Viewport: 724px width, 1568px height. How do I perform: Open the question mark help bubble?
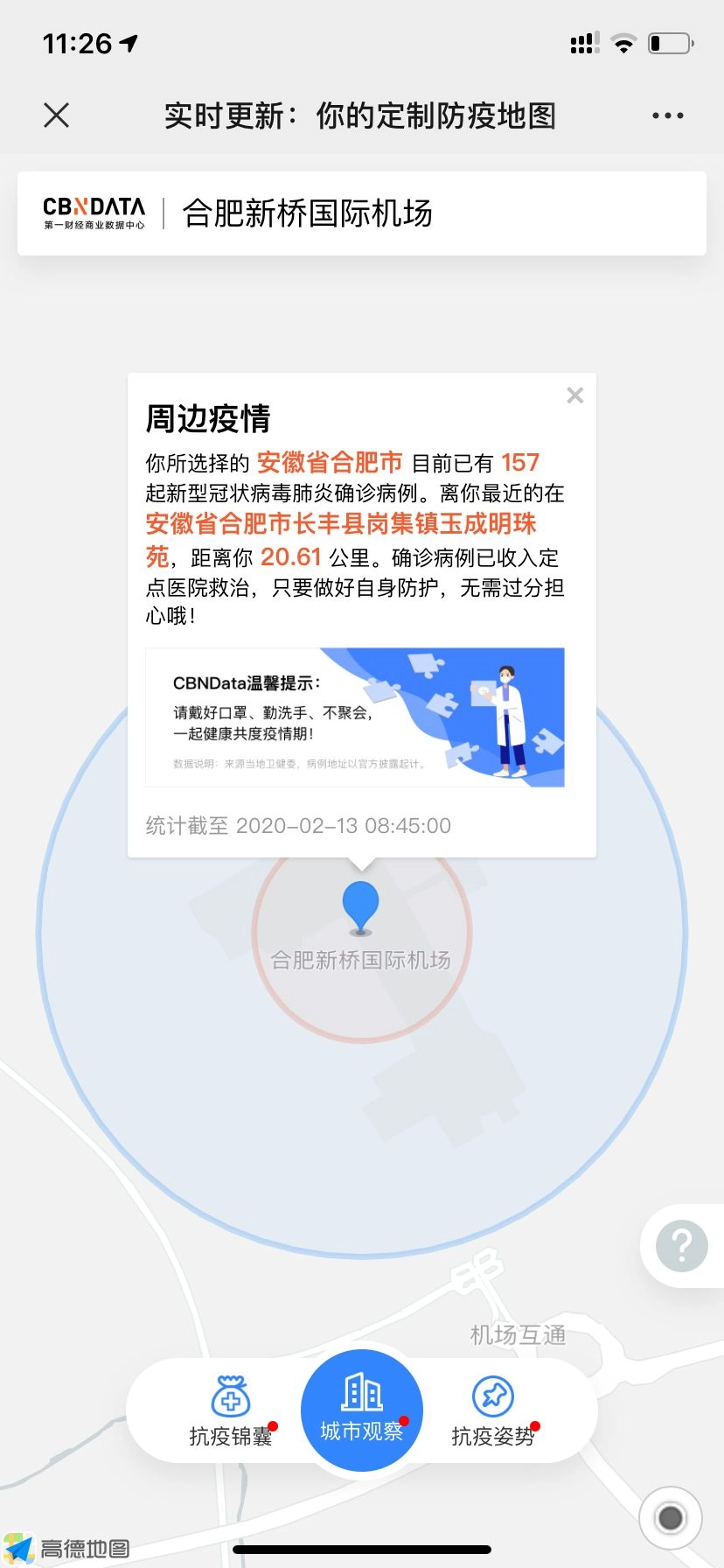683,1246
